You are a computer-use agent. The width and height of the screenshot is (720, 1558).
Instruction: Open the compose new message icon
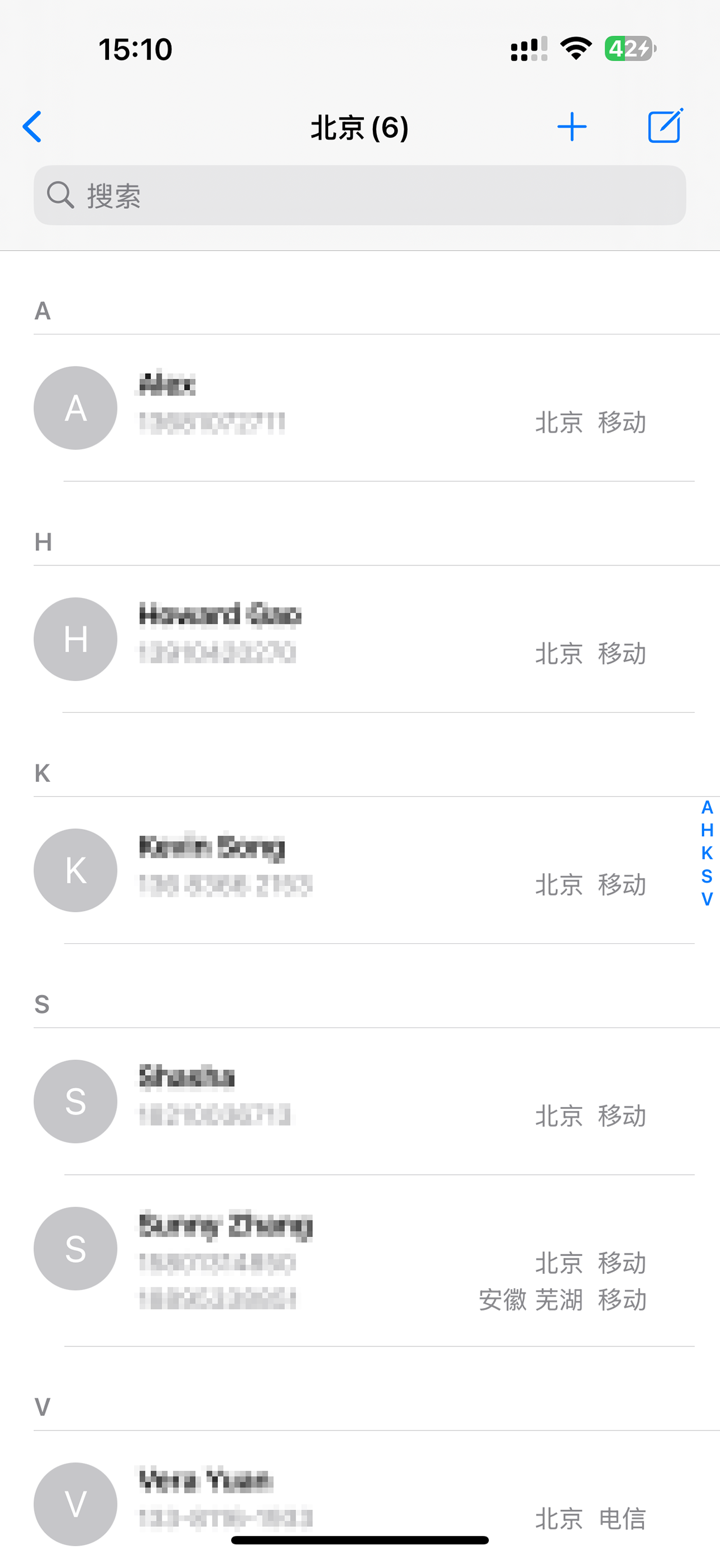pos(664,126)
